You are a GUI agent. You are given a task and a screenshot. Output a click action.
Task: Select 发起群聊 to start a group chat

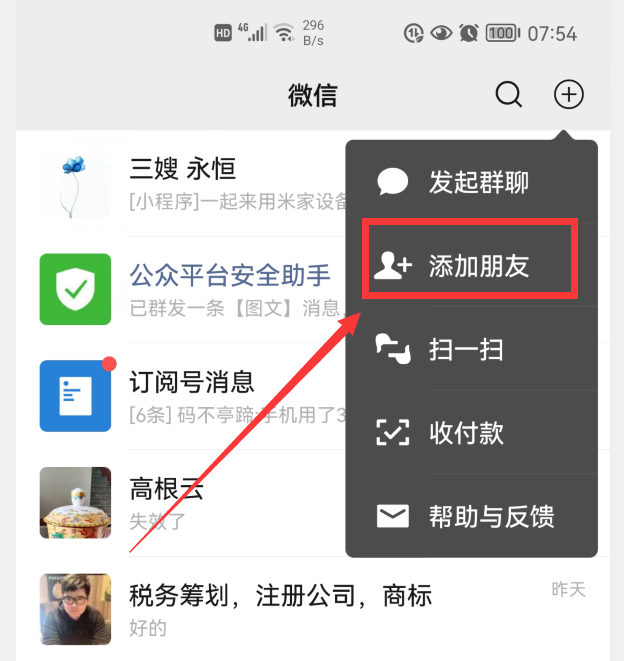pyautogui.click(x=470, y=182)
